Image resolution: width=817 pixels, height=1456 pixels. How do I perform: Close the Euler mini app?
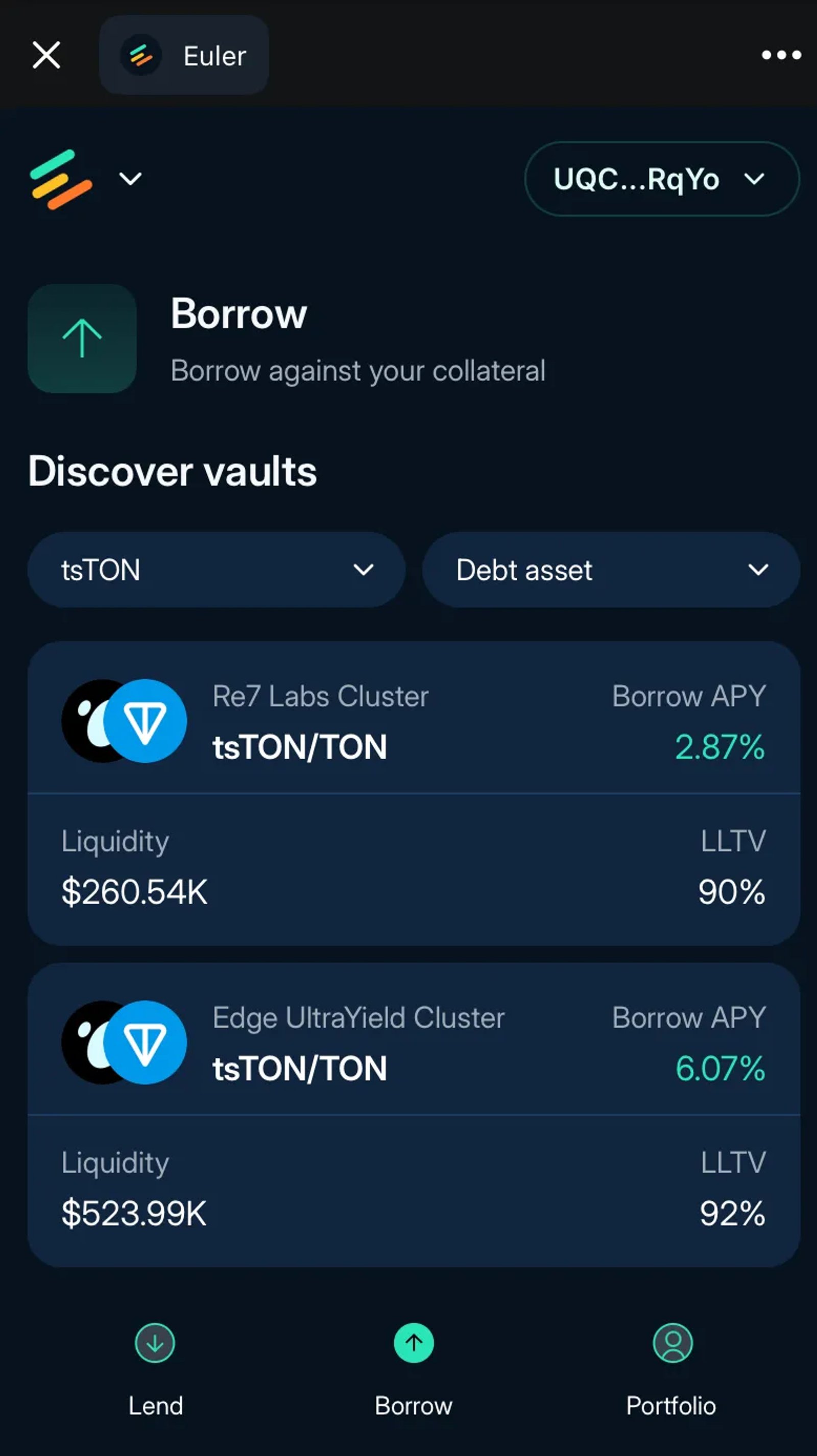point(47,55)
